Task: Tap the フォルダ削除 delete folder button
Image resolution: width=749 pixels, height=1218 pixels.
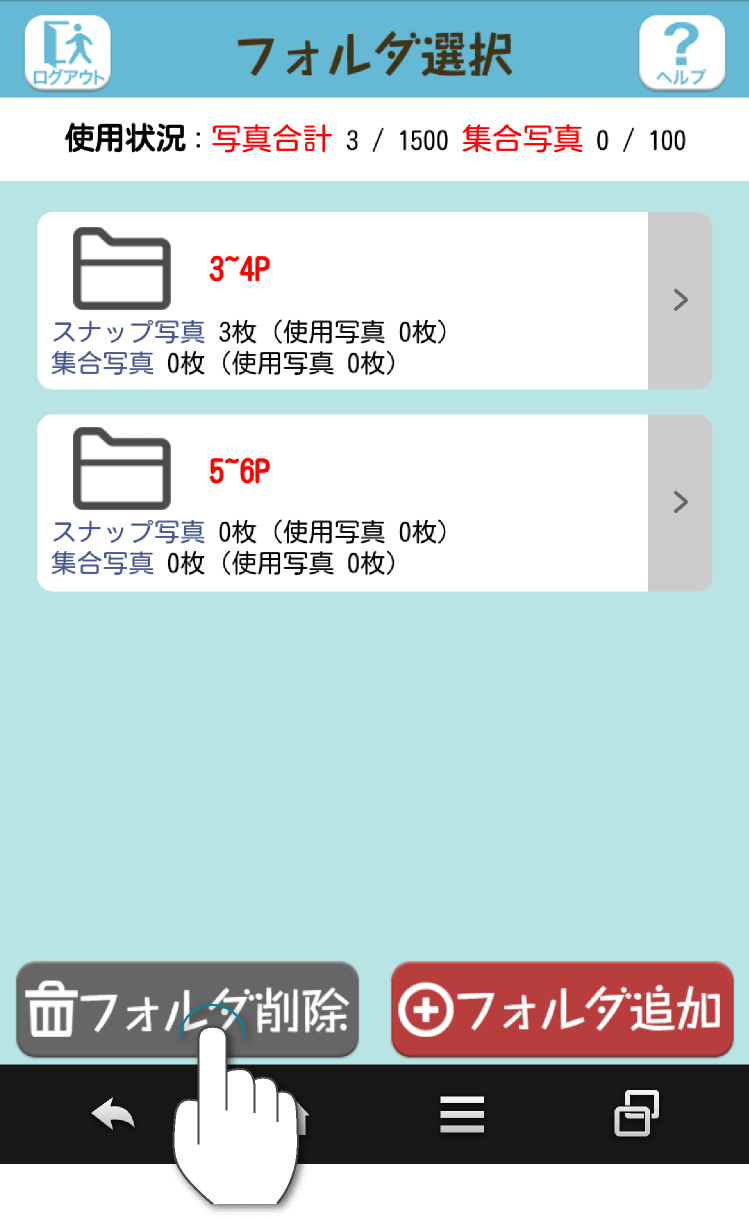Action: click(187, 1010)
